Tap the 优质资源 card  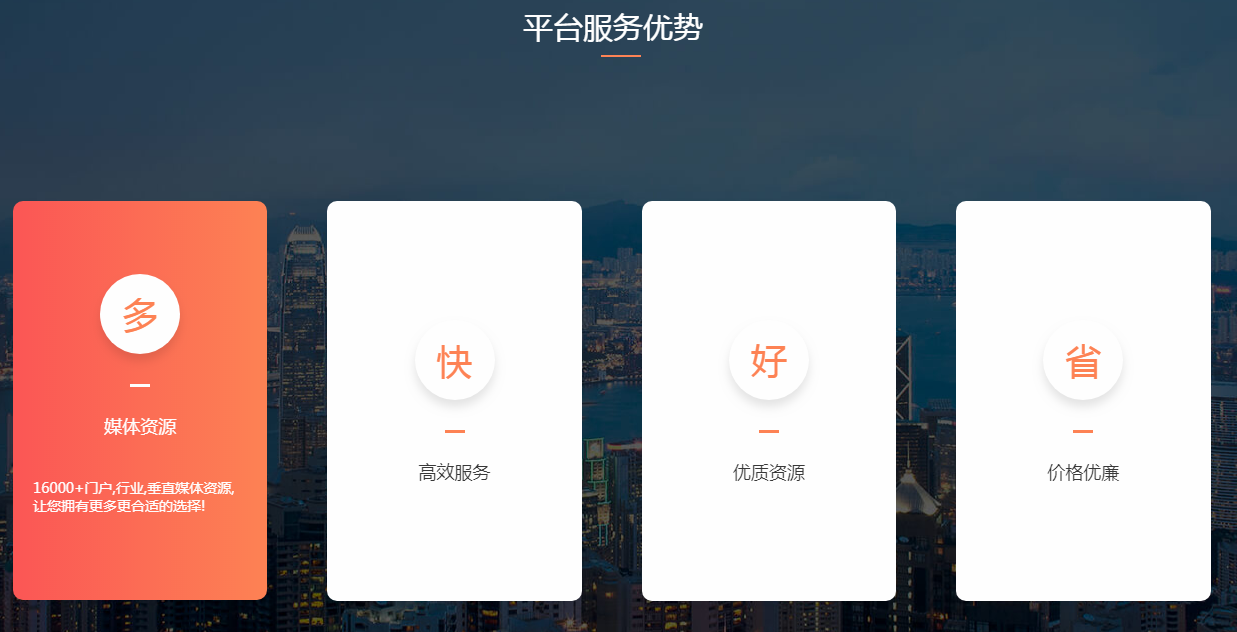pyautogui.click(x=768, y=400)
